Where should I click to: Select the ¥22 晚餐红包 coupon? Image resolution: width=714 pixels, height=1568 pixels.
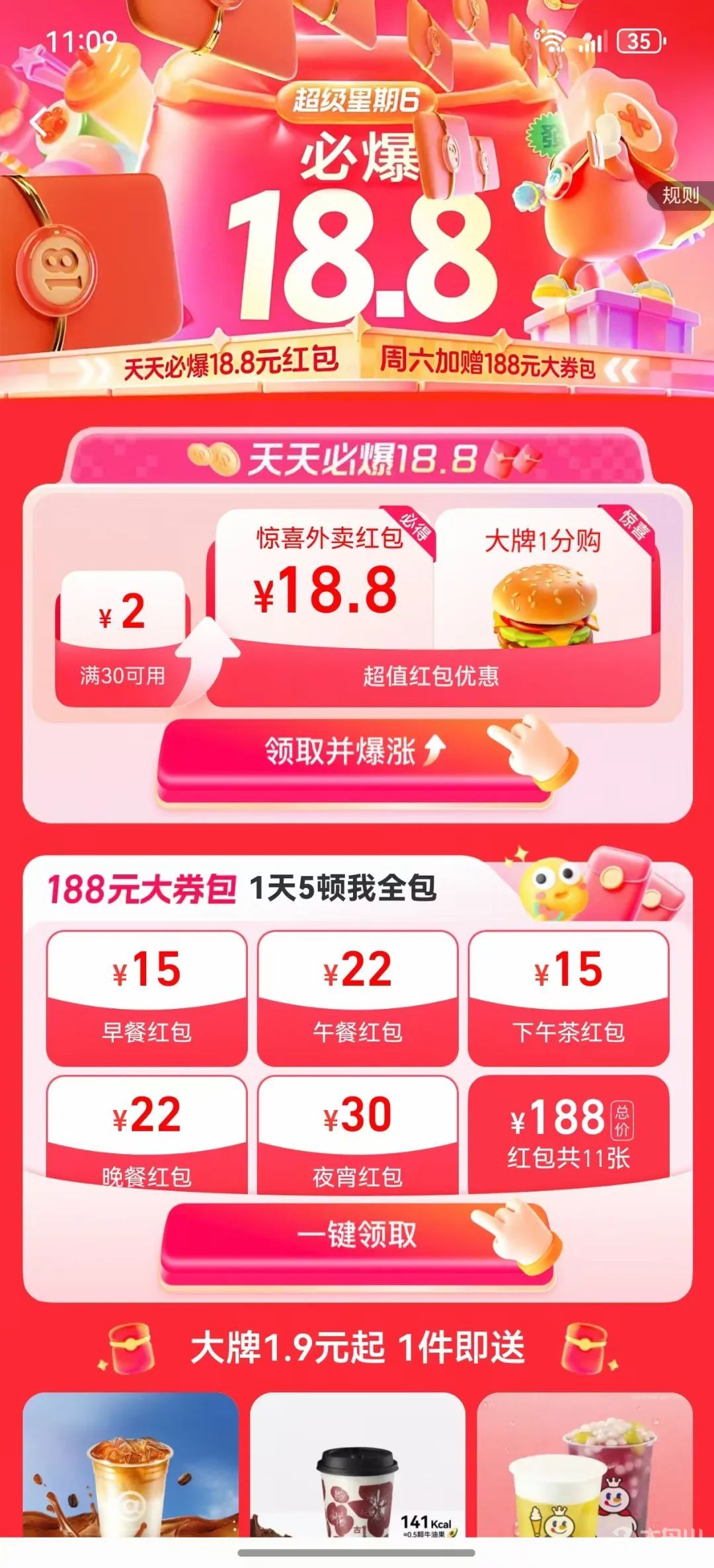[147, 1134]
